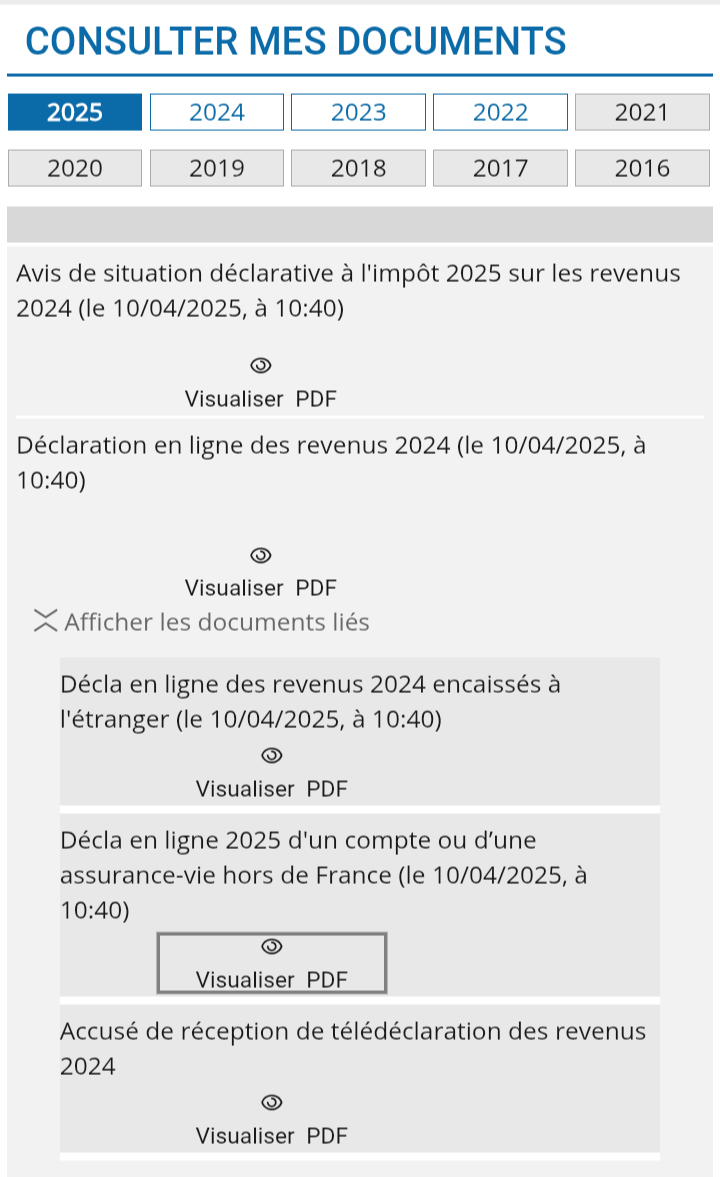Show documents from 2021
Screen dimensions: 720x1177
click(642, 112)
